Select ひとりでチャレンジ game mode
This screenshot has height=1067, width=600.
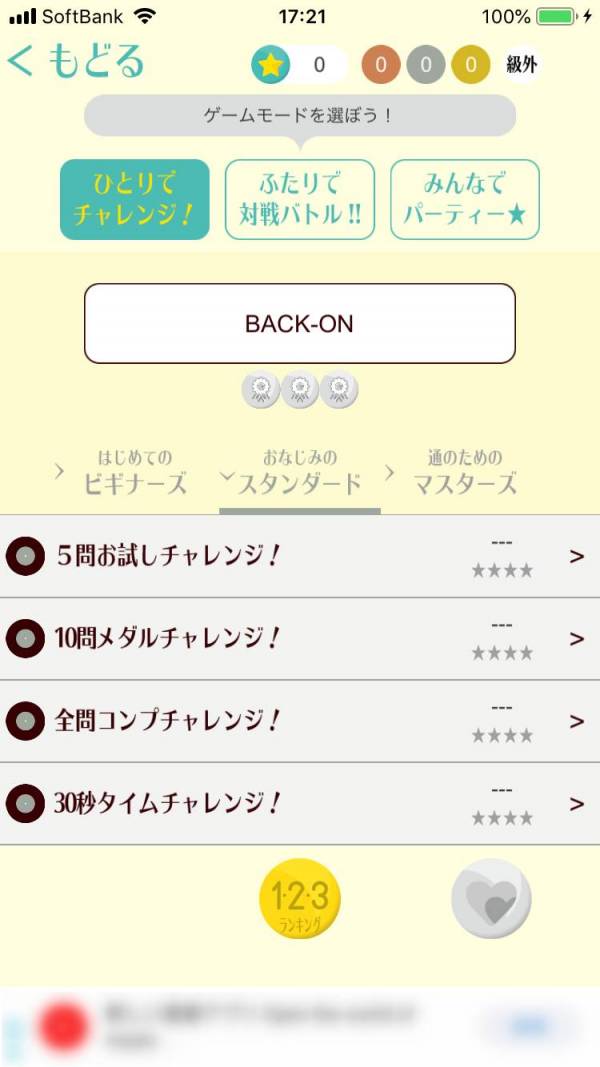135,200
